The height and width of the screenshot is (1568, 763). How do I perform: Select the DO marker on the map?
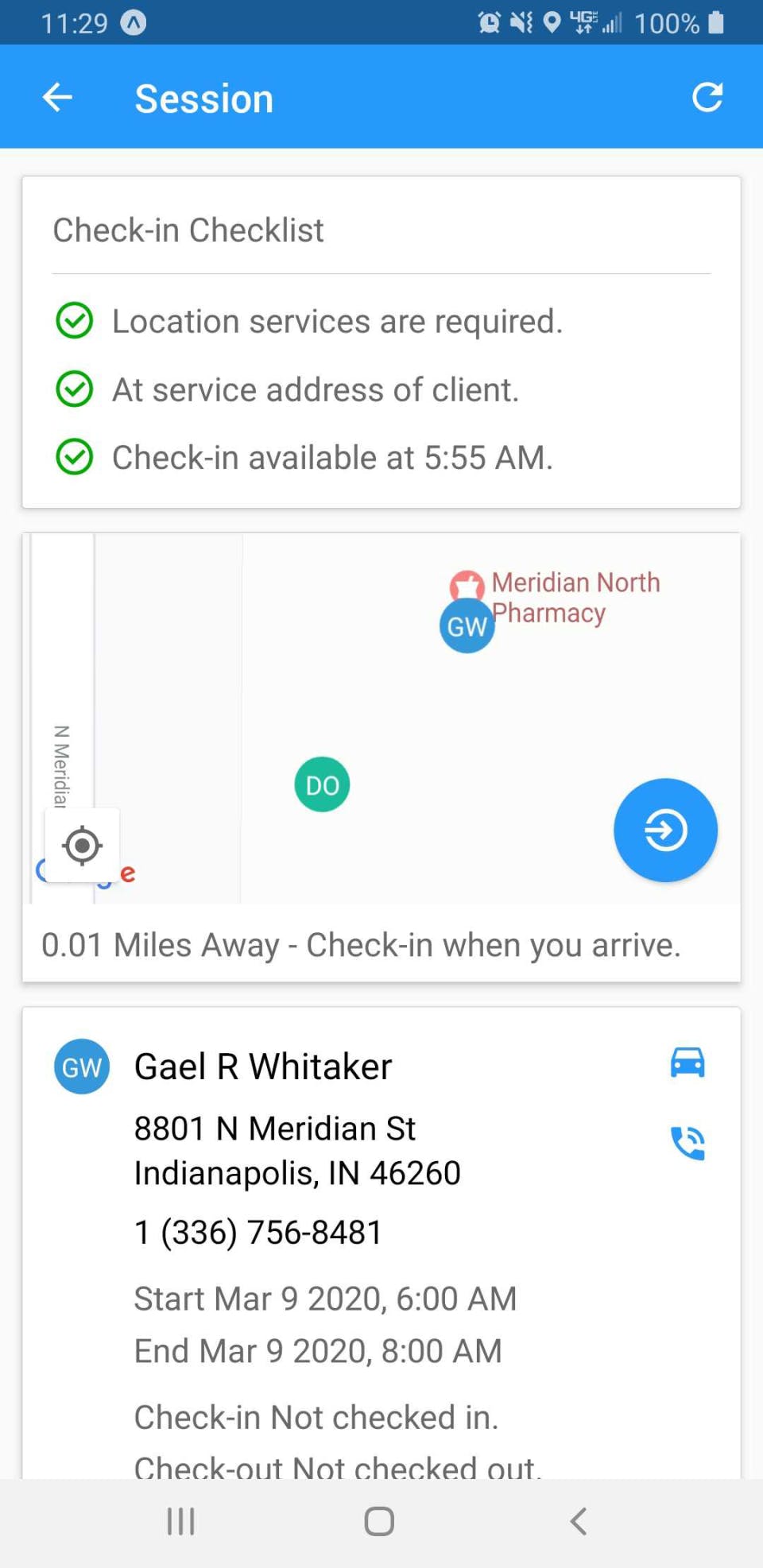[322, 784]
